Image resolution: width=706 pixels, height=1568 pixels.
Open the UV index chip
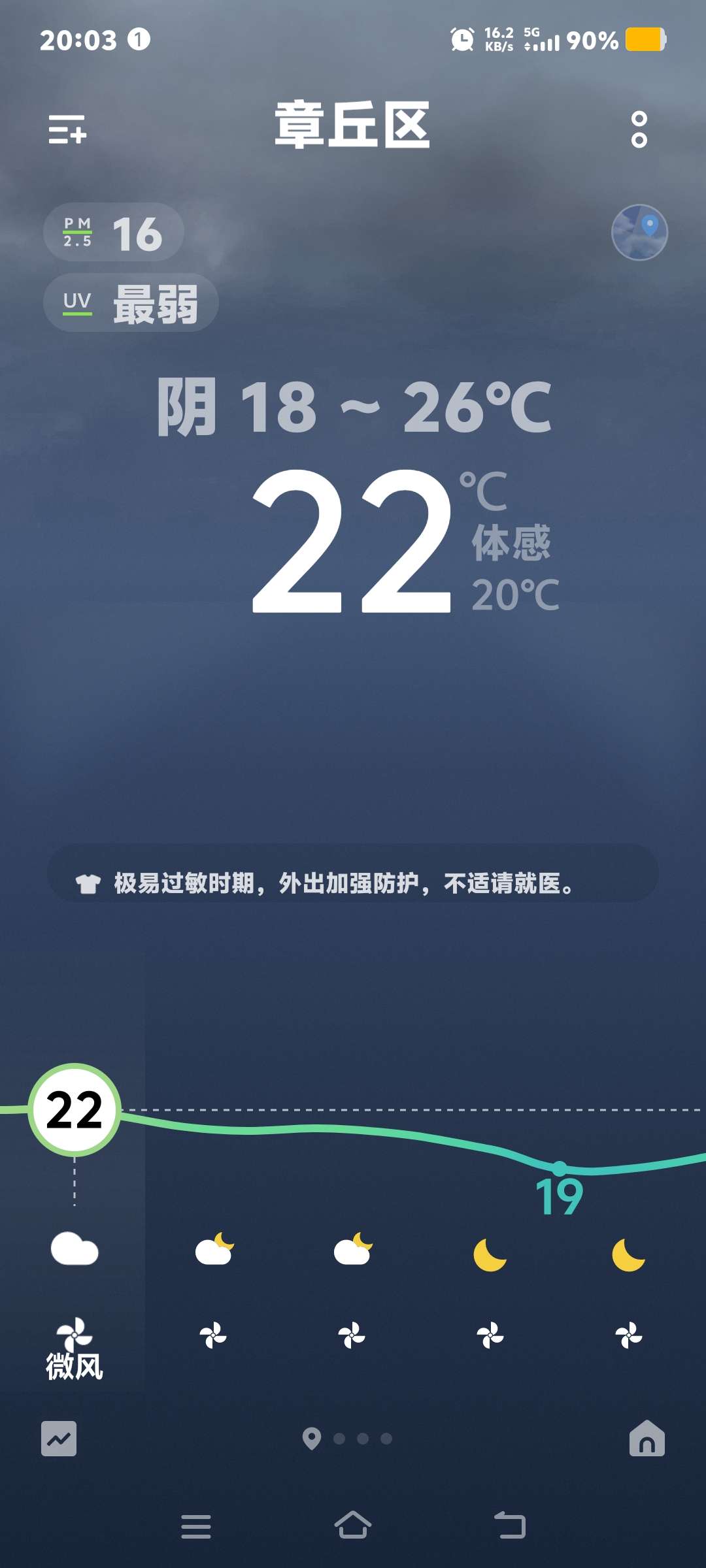(131, 302)
